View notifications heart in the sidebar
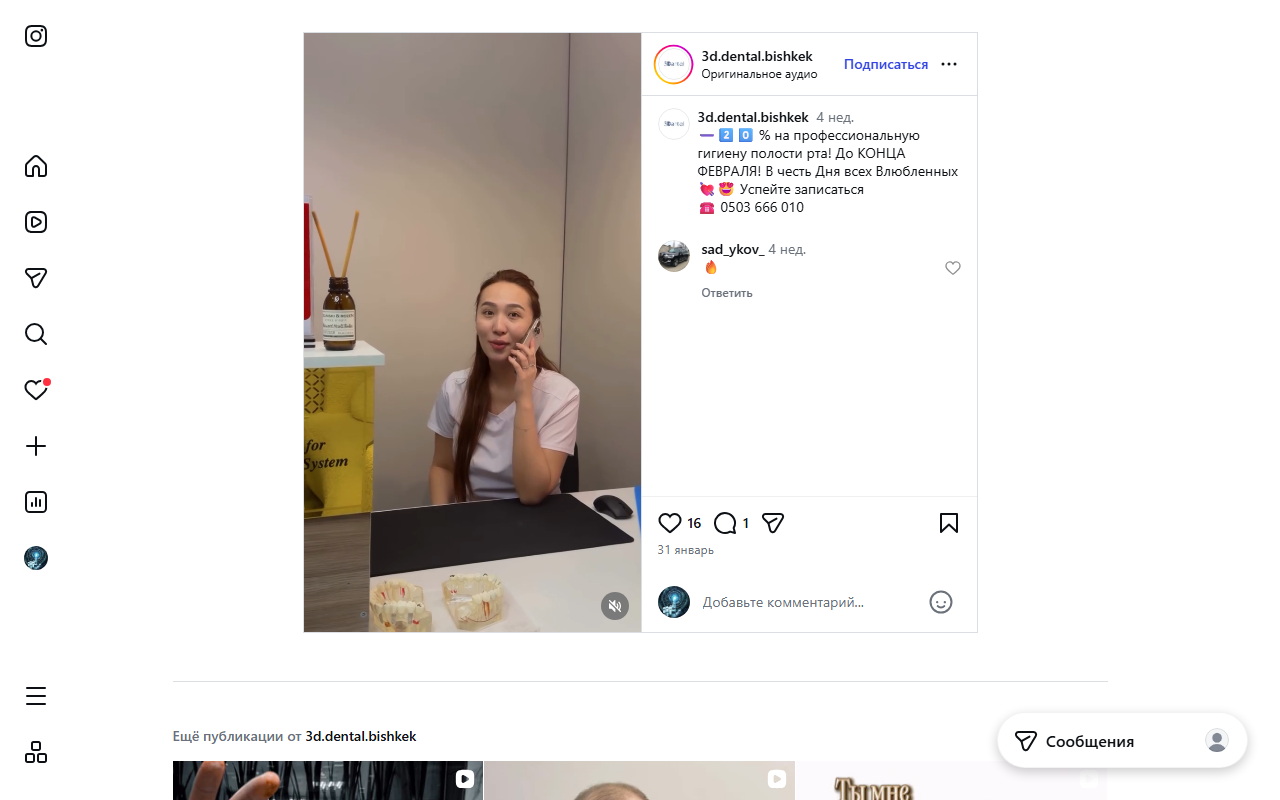The image size is (1280, 800). click(36, 390)
